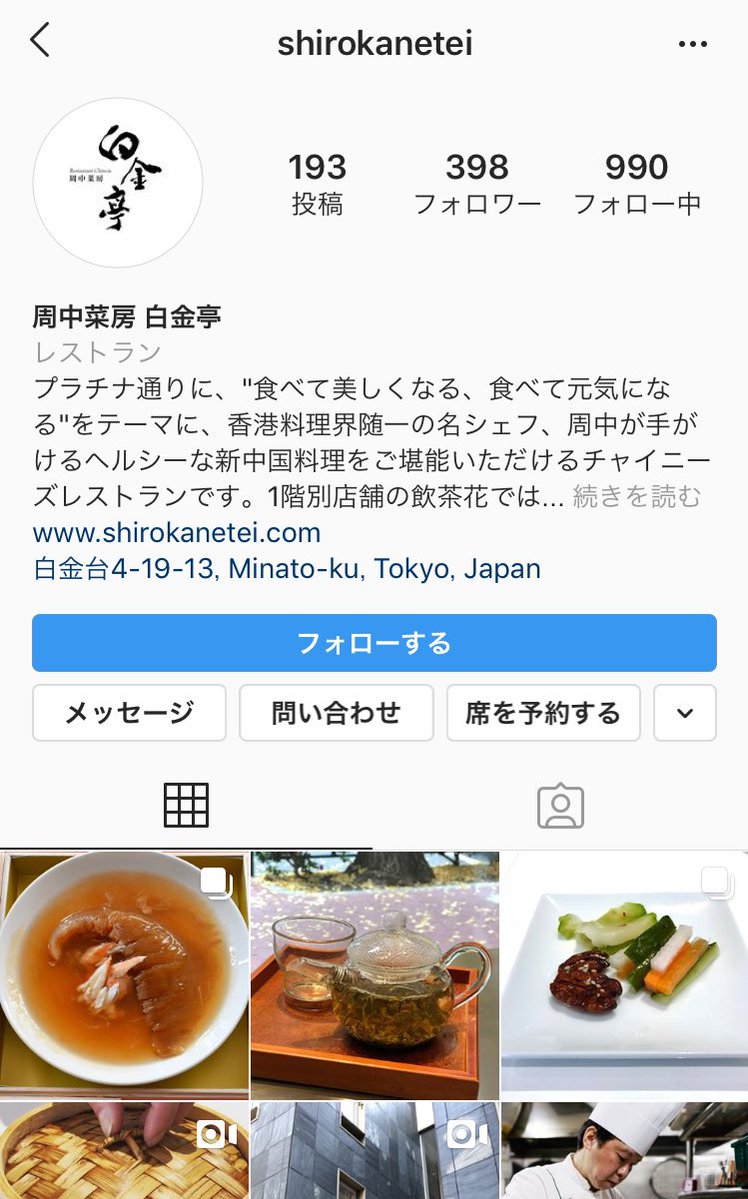
Task: Go back using the top-left arrow
Action: [x=40, y=42]
